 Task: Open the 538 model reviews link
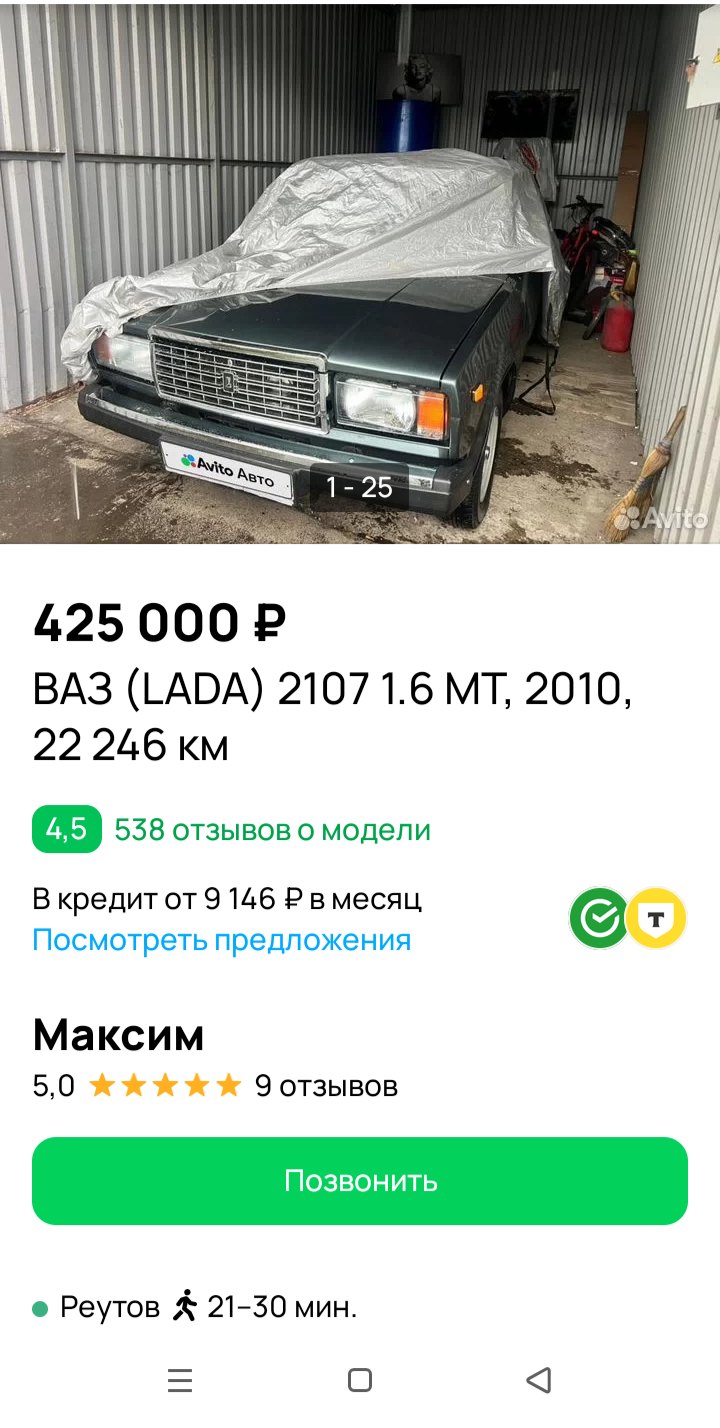click(x=272, y=830)
